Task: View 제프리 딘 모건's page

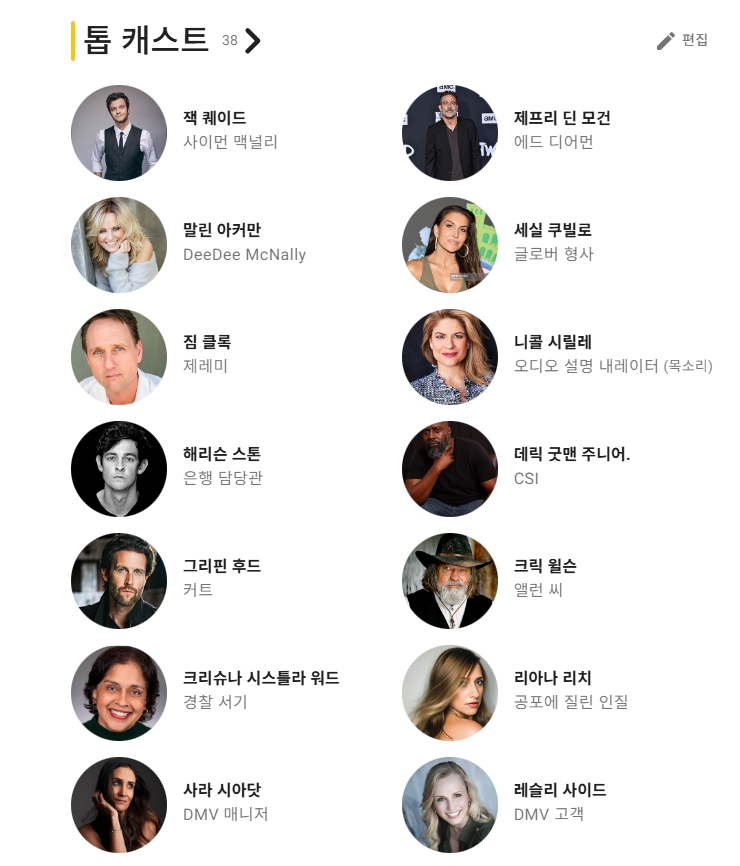Action: pyautogui.click(x=562, y=118)
